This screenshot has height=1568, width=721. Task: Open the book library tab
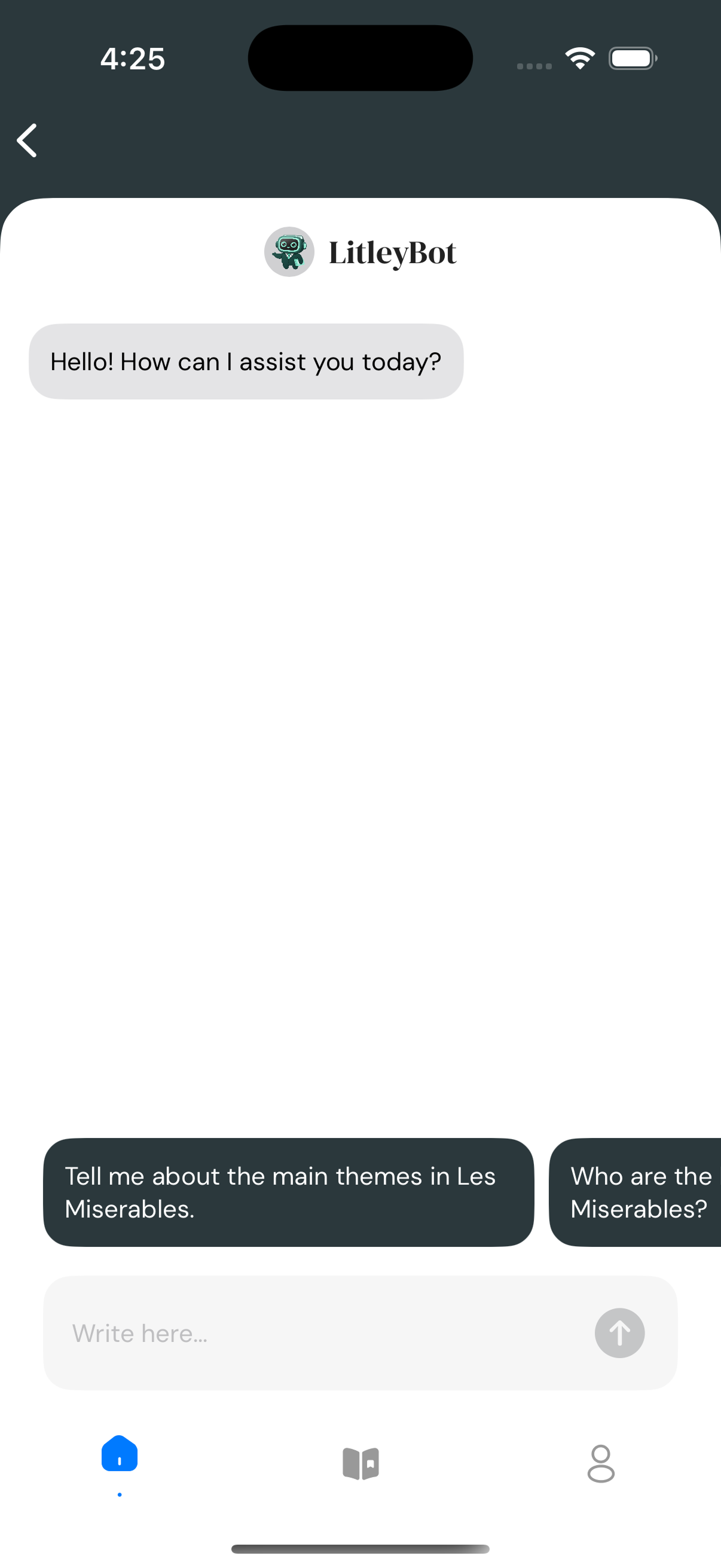(x=361, y=1463)
